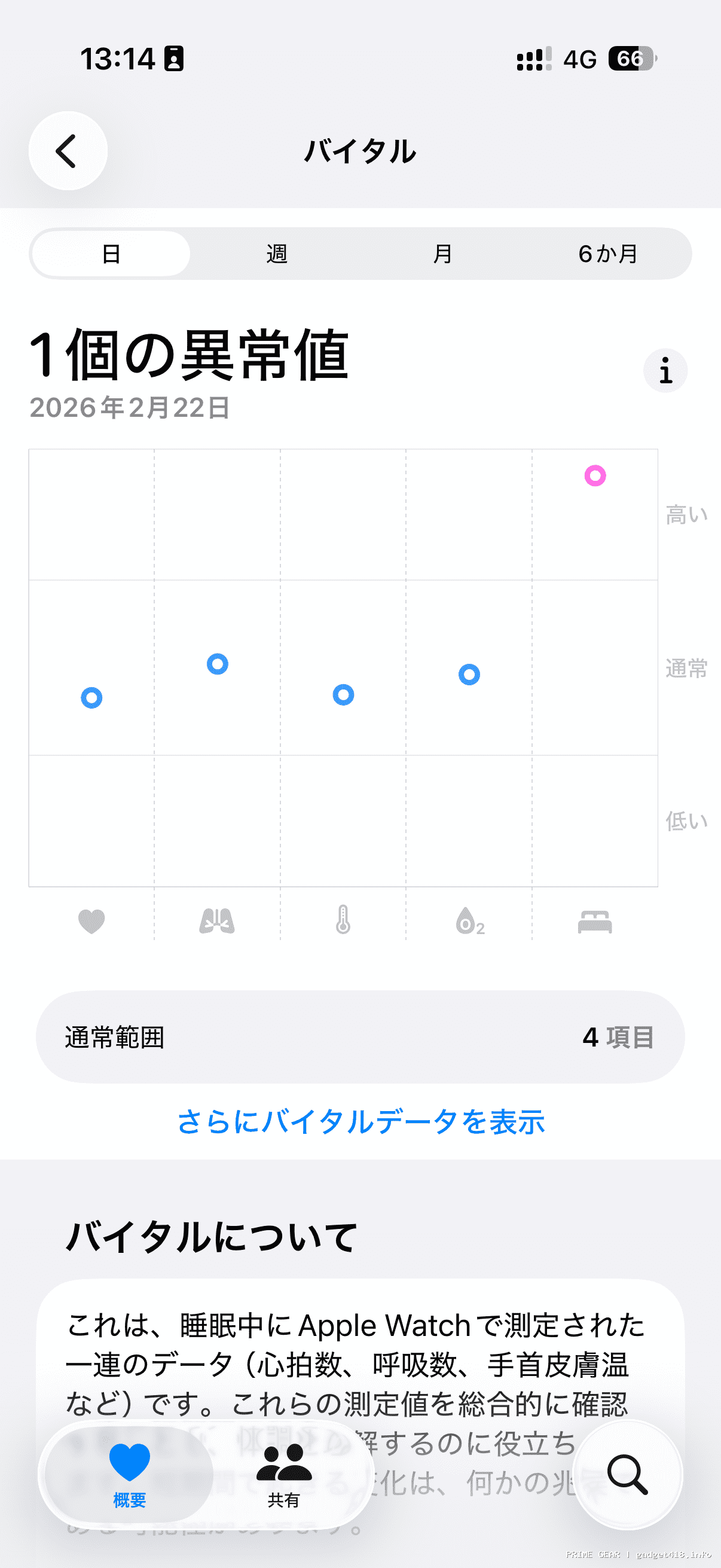Tap さらにバイタルデータを表示 link

pyautogui.click(x=360, y=1121)
